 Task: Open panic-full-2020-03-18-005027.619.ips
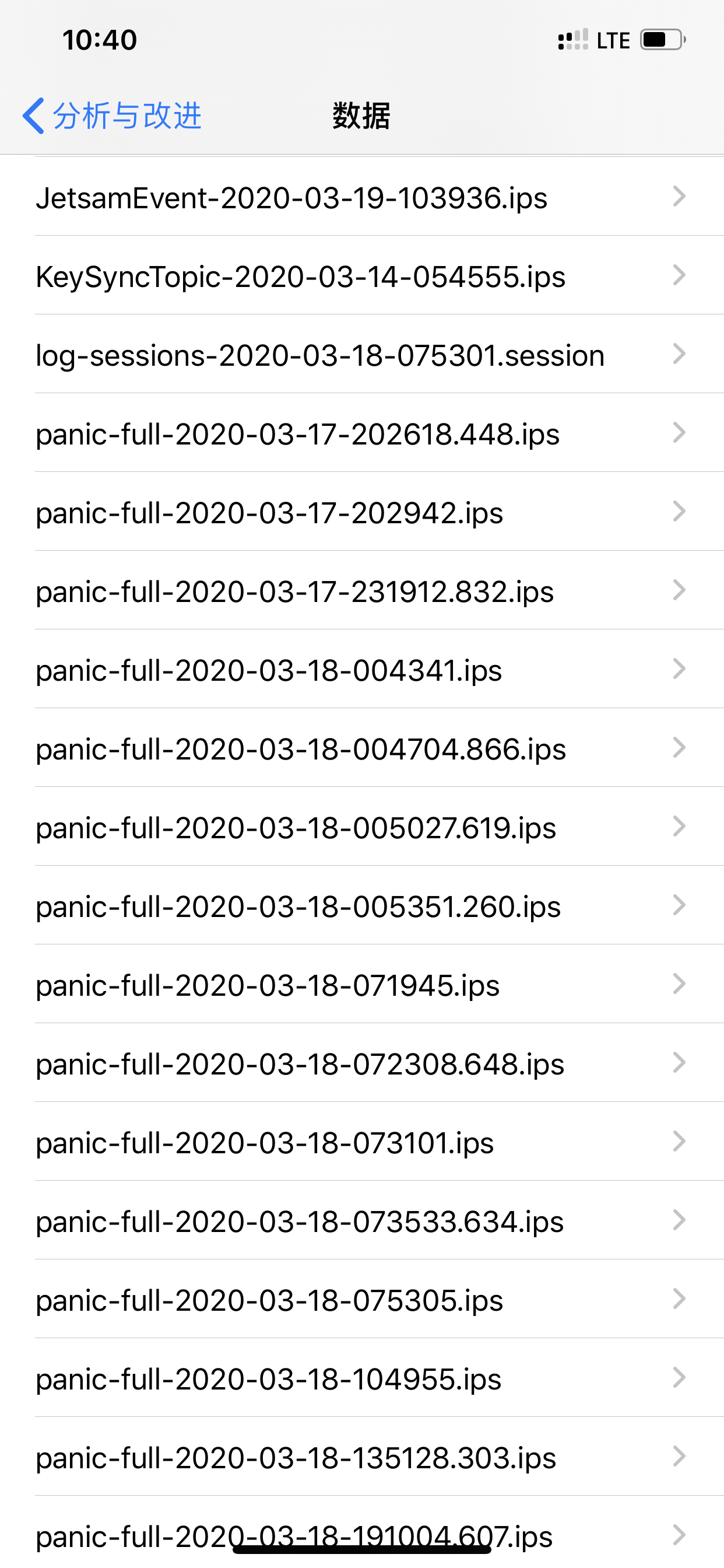point(296,828)
